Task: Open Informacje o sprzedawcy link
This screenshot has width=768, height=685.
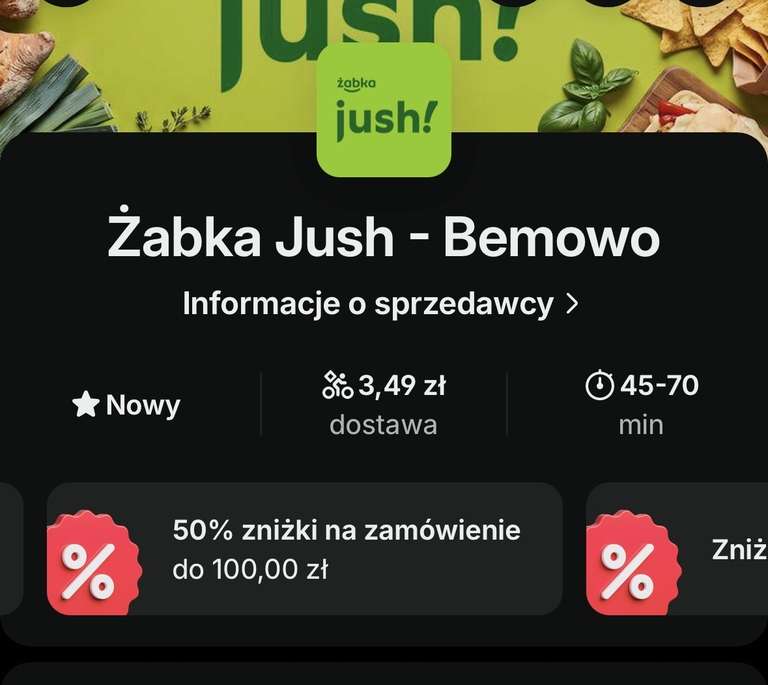Action: [x=381, y=304]
